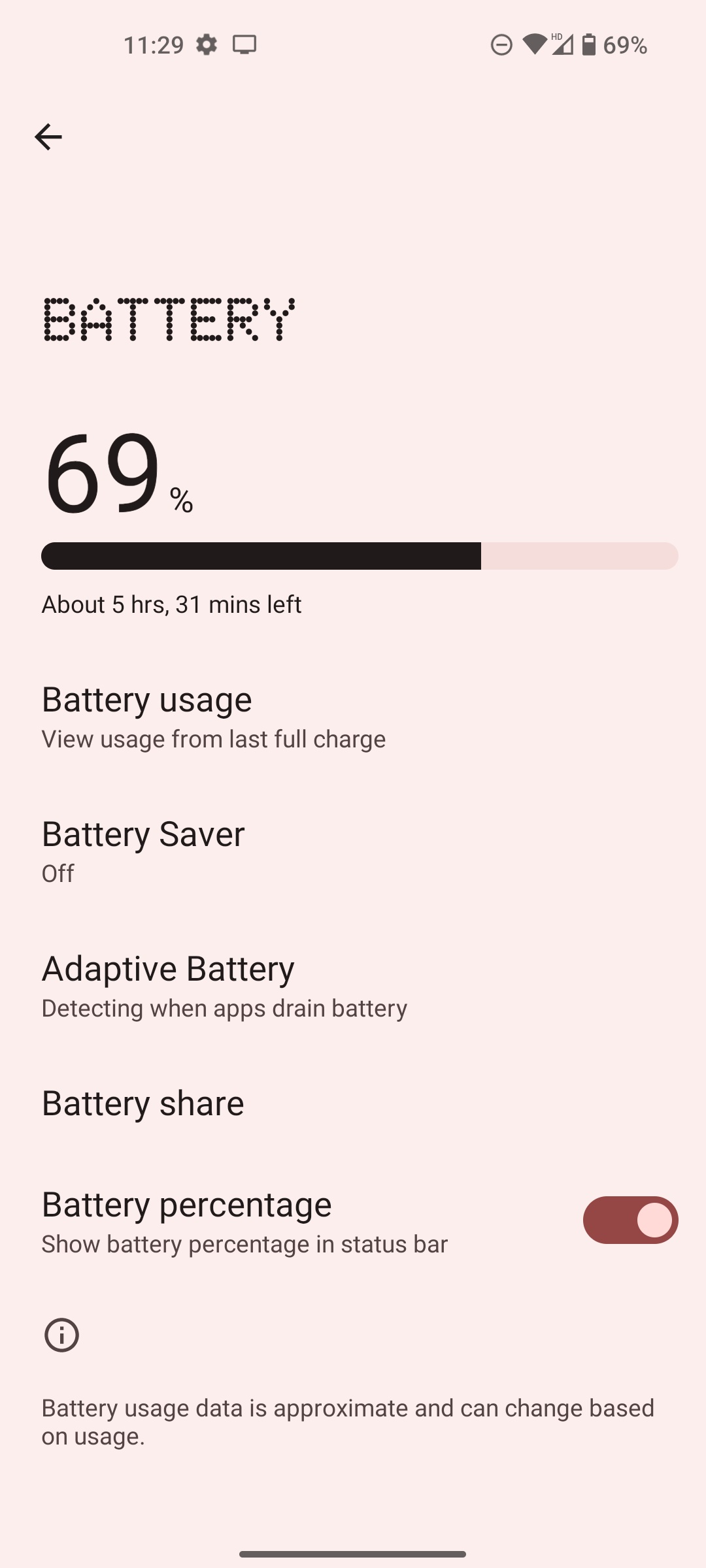Image resolution: width=706 pixels, height=1568 pixels.
Task: Open Adaptive Battery settings
Action: click(x=224, y=985)
